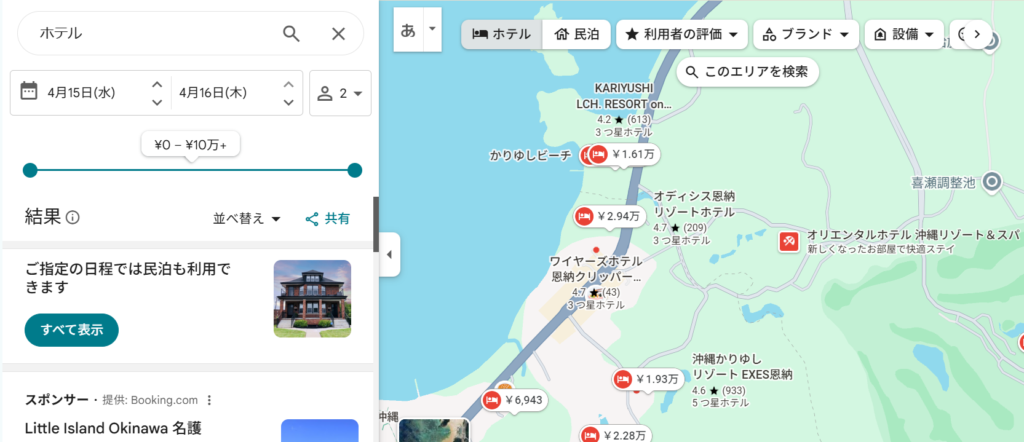Open the ¥2.94万 hotel map pin
The image size is (1024, 442).
(x=608, y=216)
